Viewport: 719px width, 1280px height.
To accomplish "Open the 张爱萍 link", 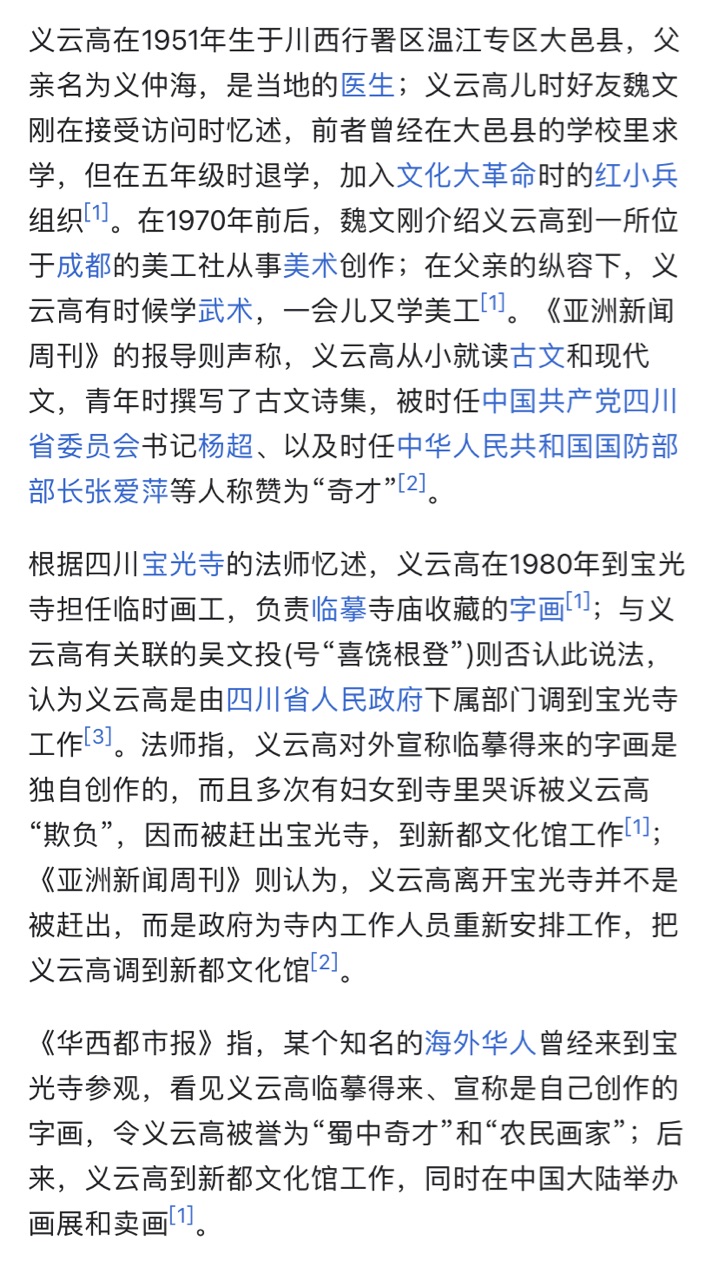I will click(x=127, y=490).
